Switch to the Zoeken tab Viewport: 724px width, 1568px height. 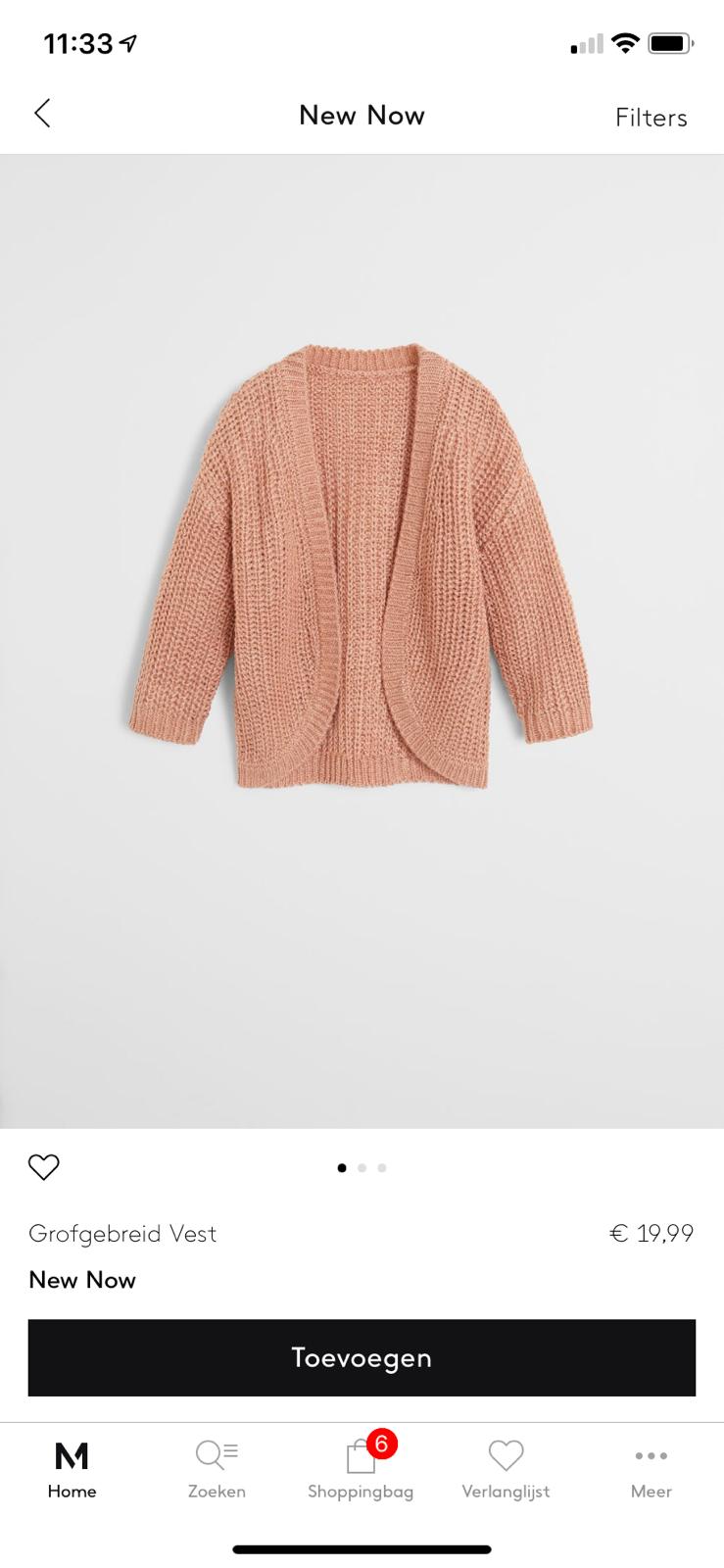pyautogui.click(x=217, y=1470)
